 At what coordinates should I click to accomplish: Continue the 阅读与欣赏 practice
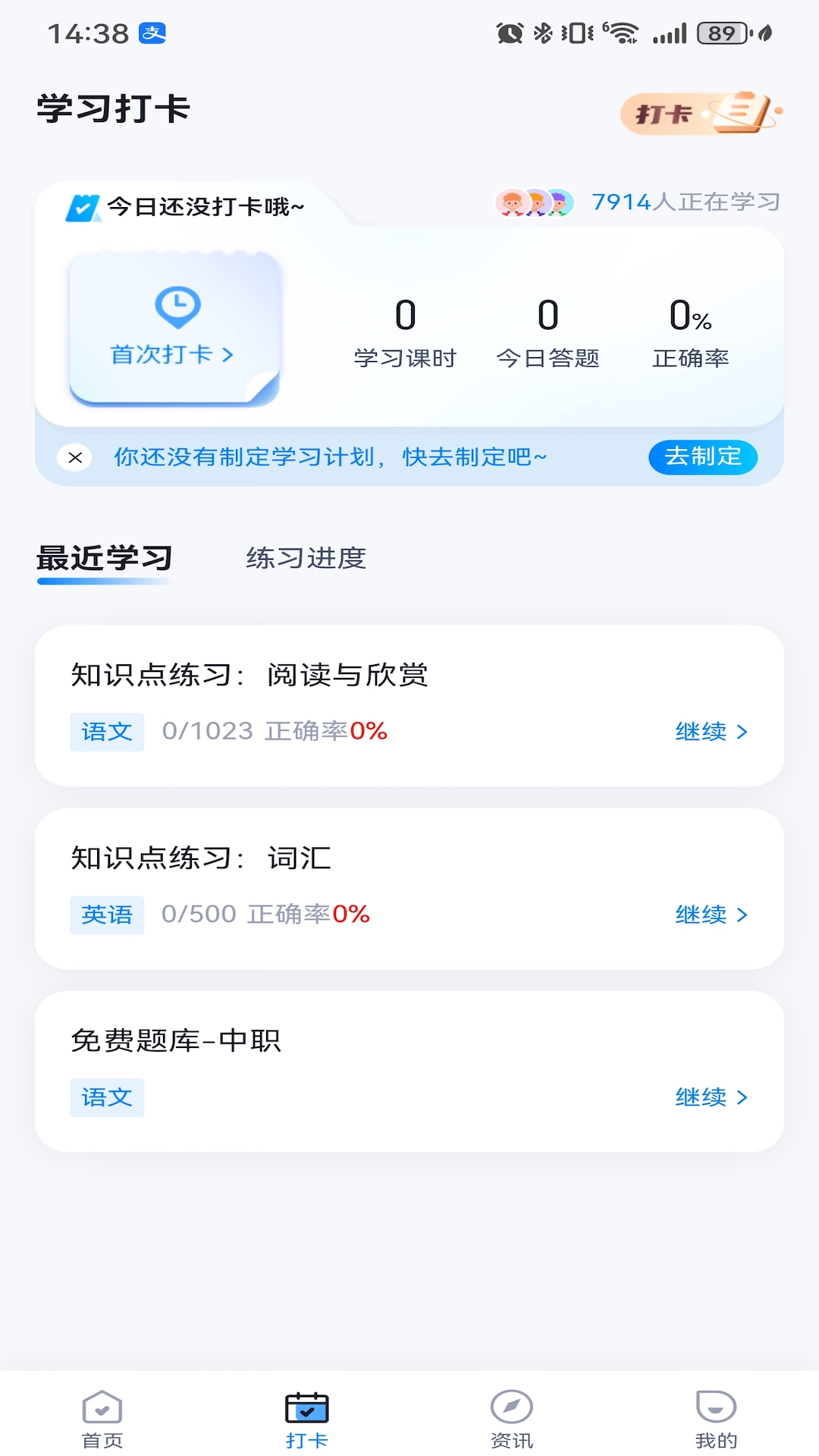click(711, 732)
